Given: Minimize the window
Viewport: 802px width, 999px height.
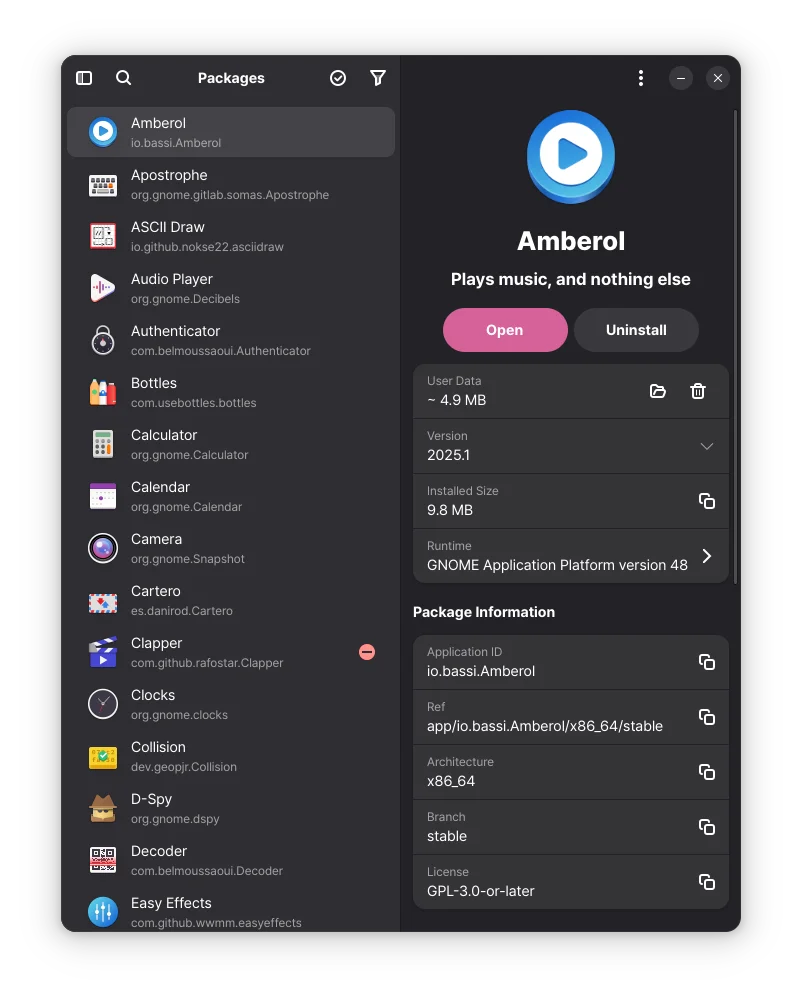Looking at the screenshot, I should (681, 78).
